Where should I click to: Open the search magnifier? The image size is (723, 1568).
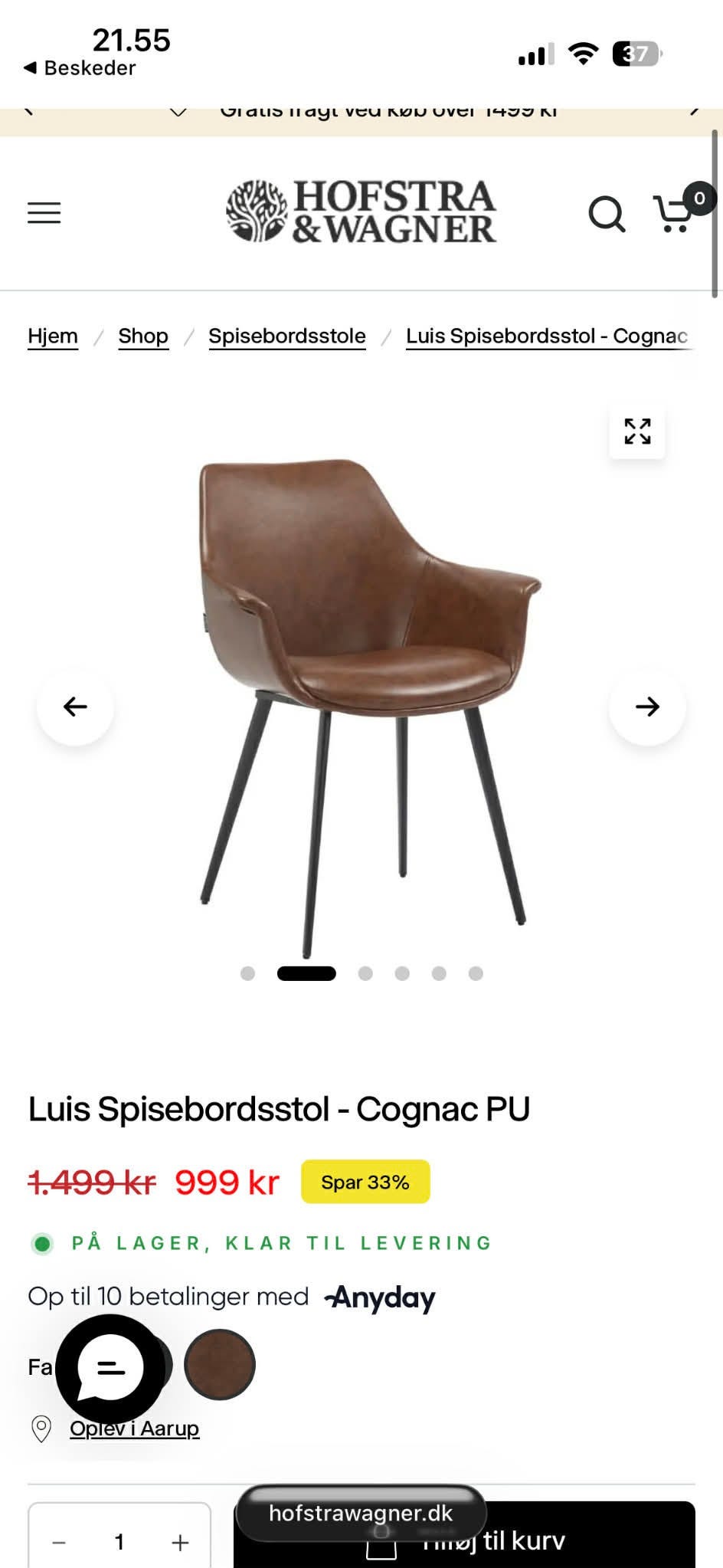click(606, 213)
